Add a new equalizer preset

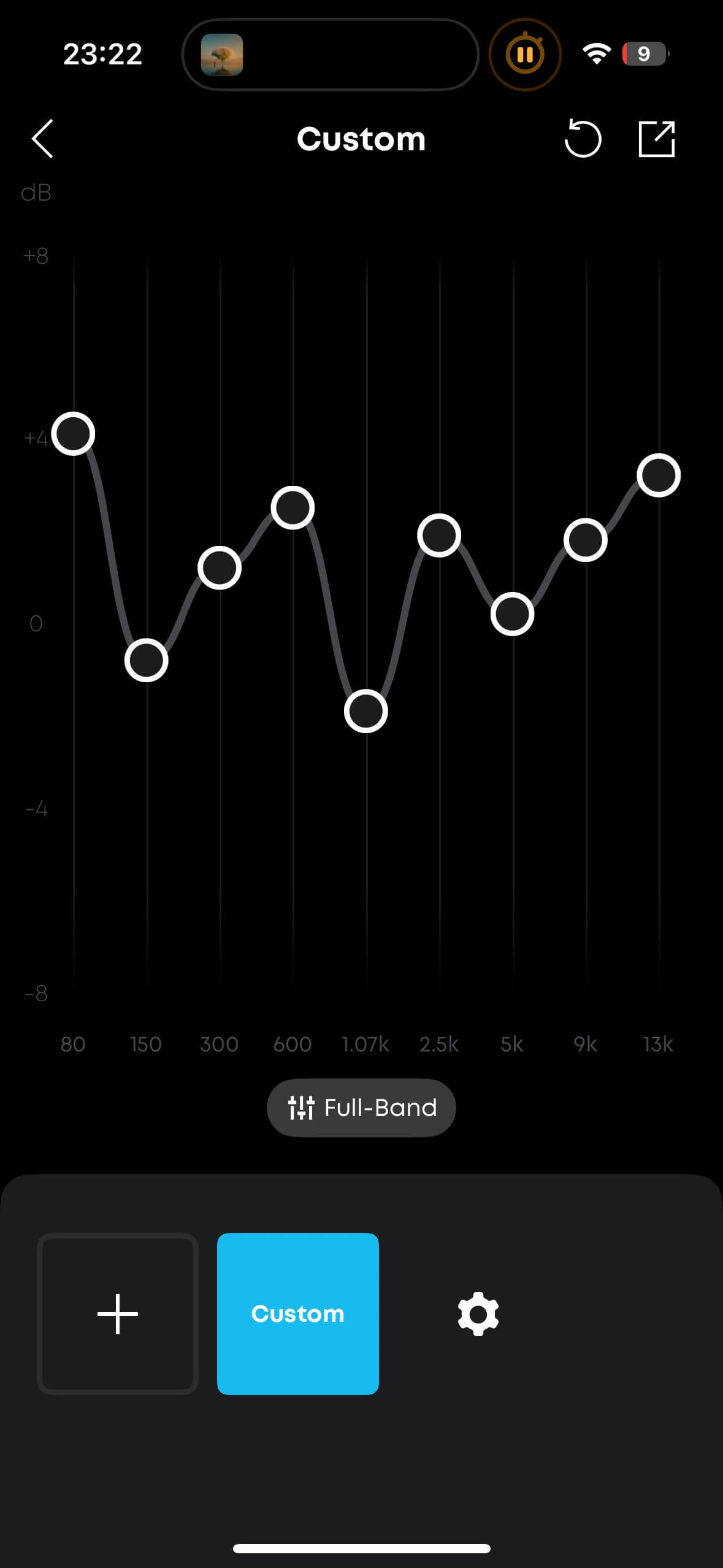118,1313
